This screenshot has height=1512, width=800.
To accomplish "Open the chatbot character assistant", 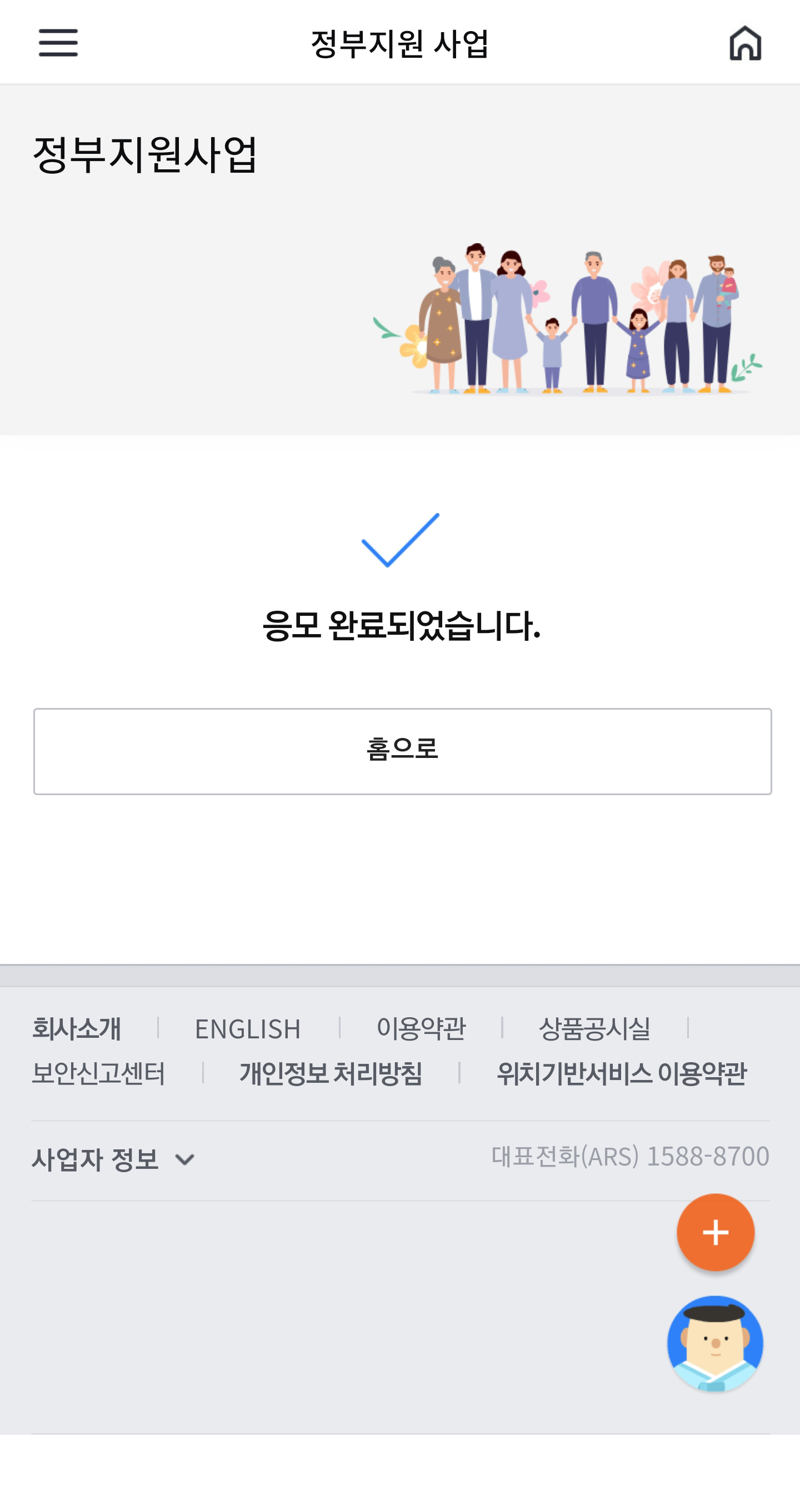I will (715, 1343).
